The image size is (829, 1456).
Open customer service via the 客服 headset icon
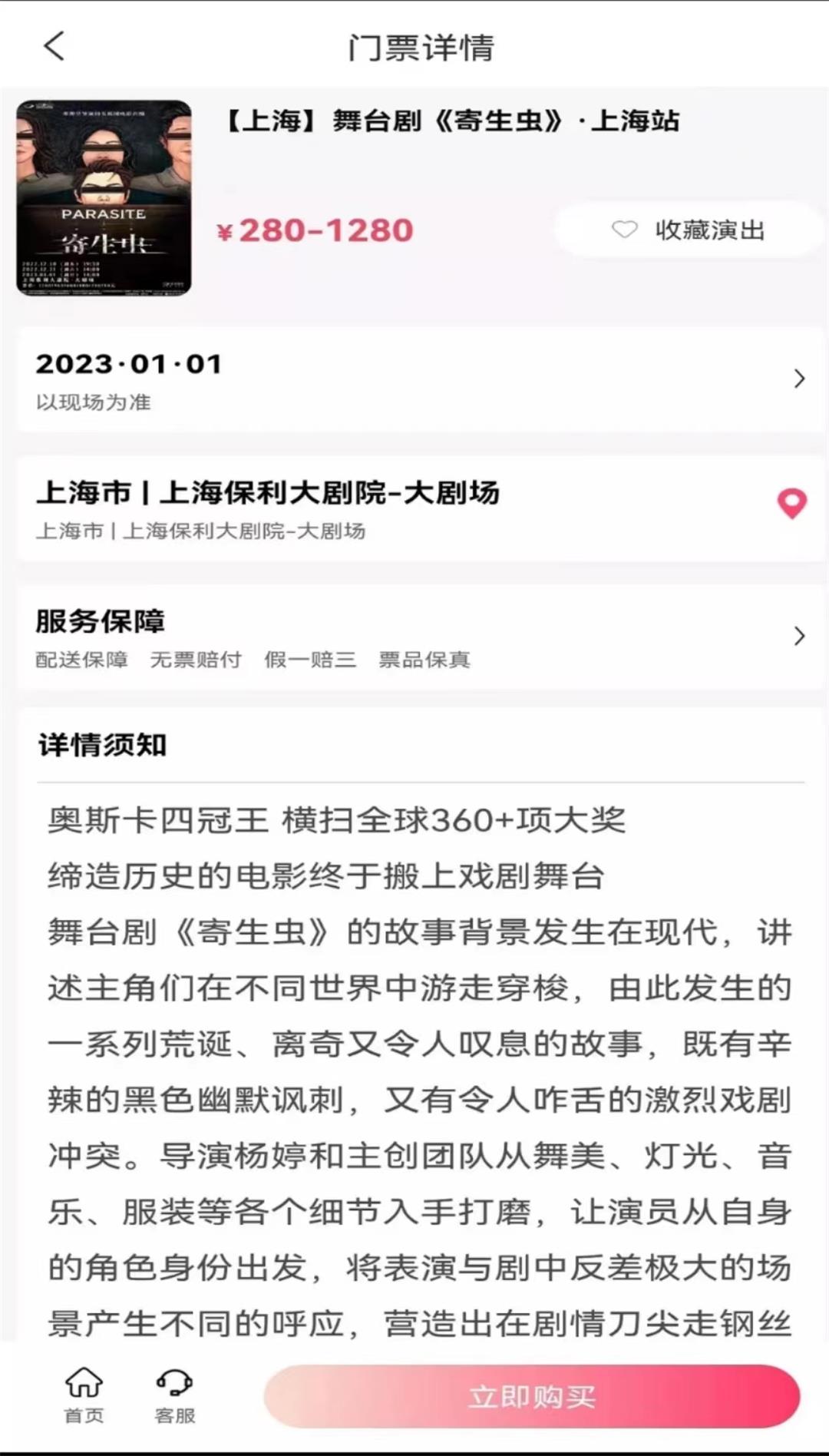(x=175, y=1394)
